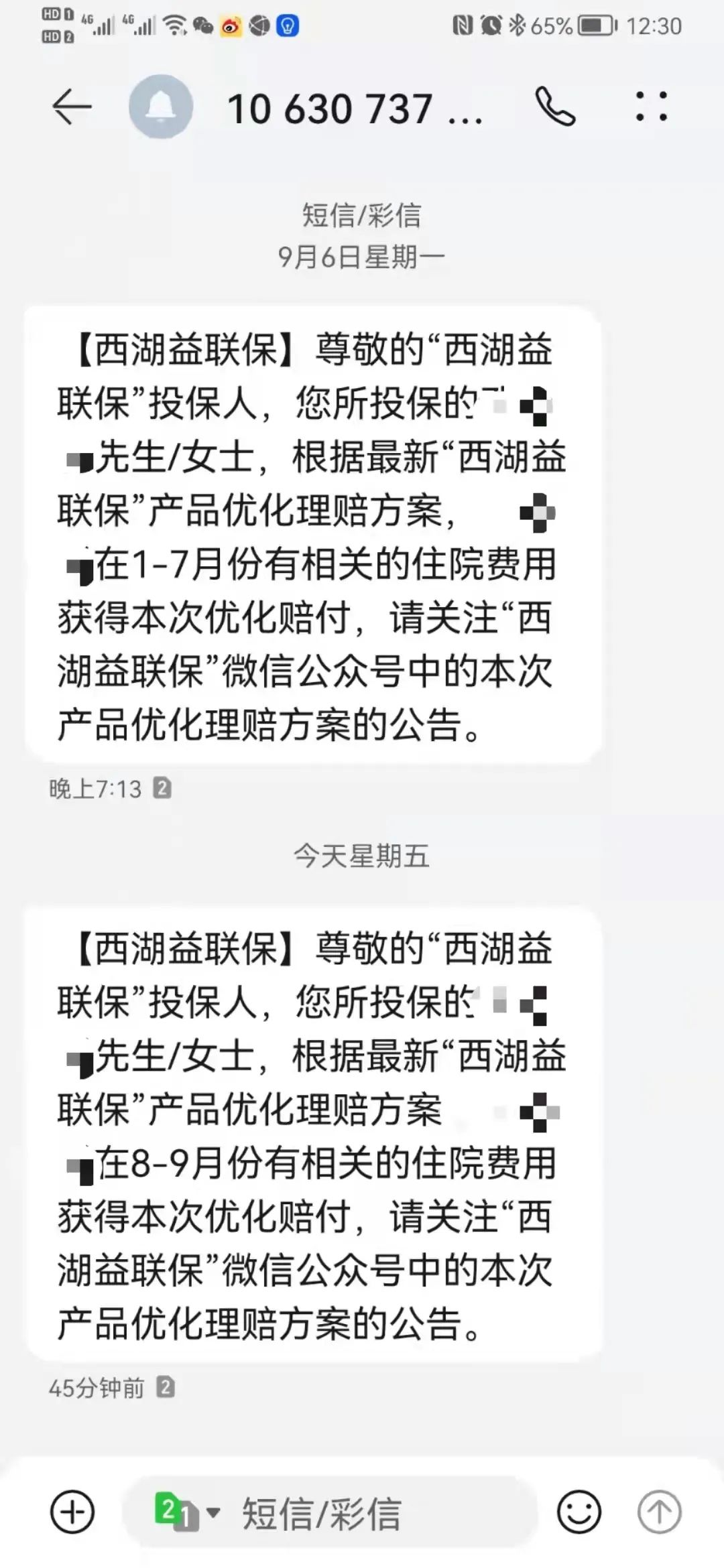
Task: Open the emoji picker
Action: [x=579, y=1512]
